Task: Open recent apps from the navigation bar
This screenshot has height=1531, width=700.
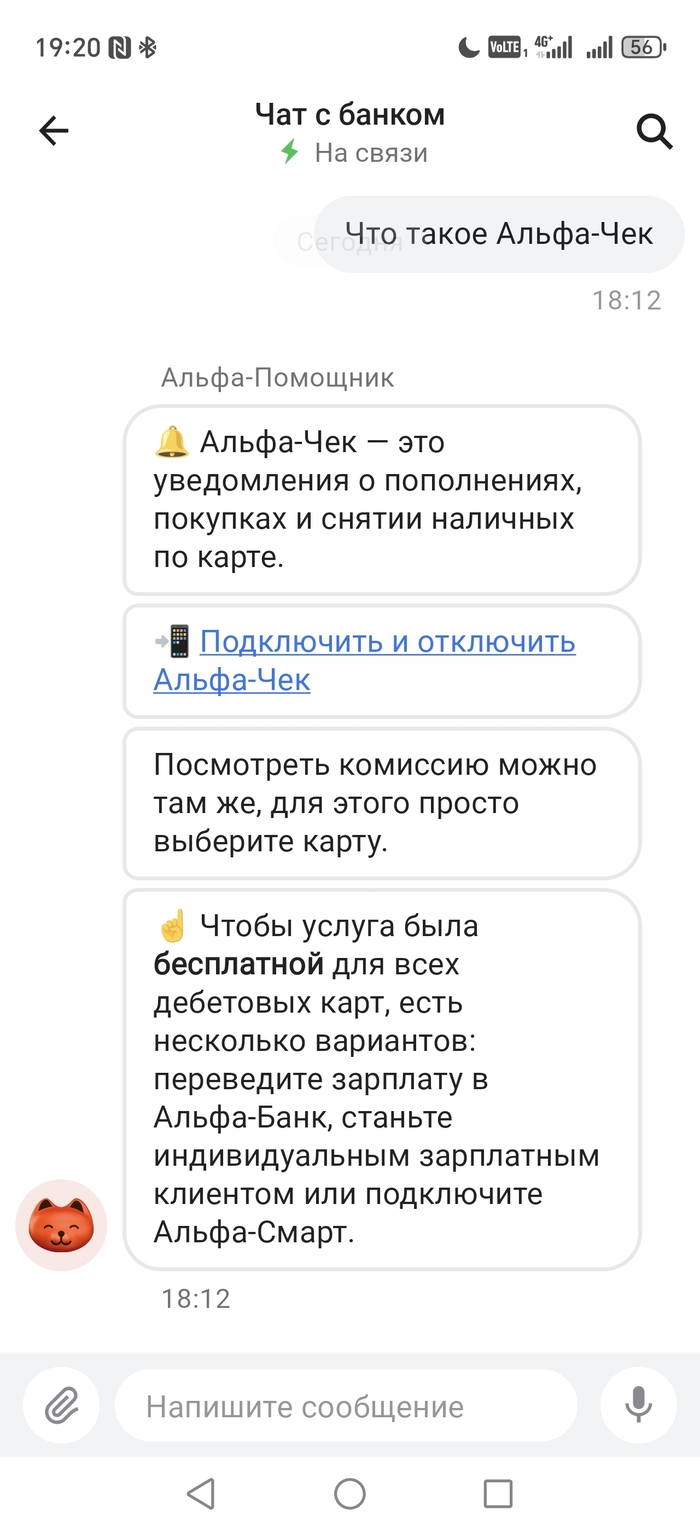Action: [x=497, y=1494]
